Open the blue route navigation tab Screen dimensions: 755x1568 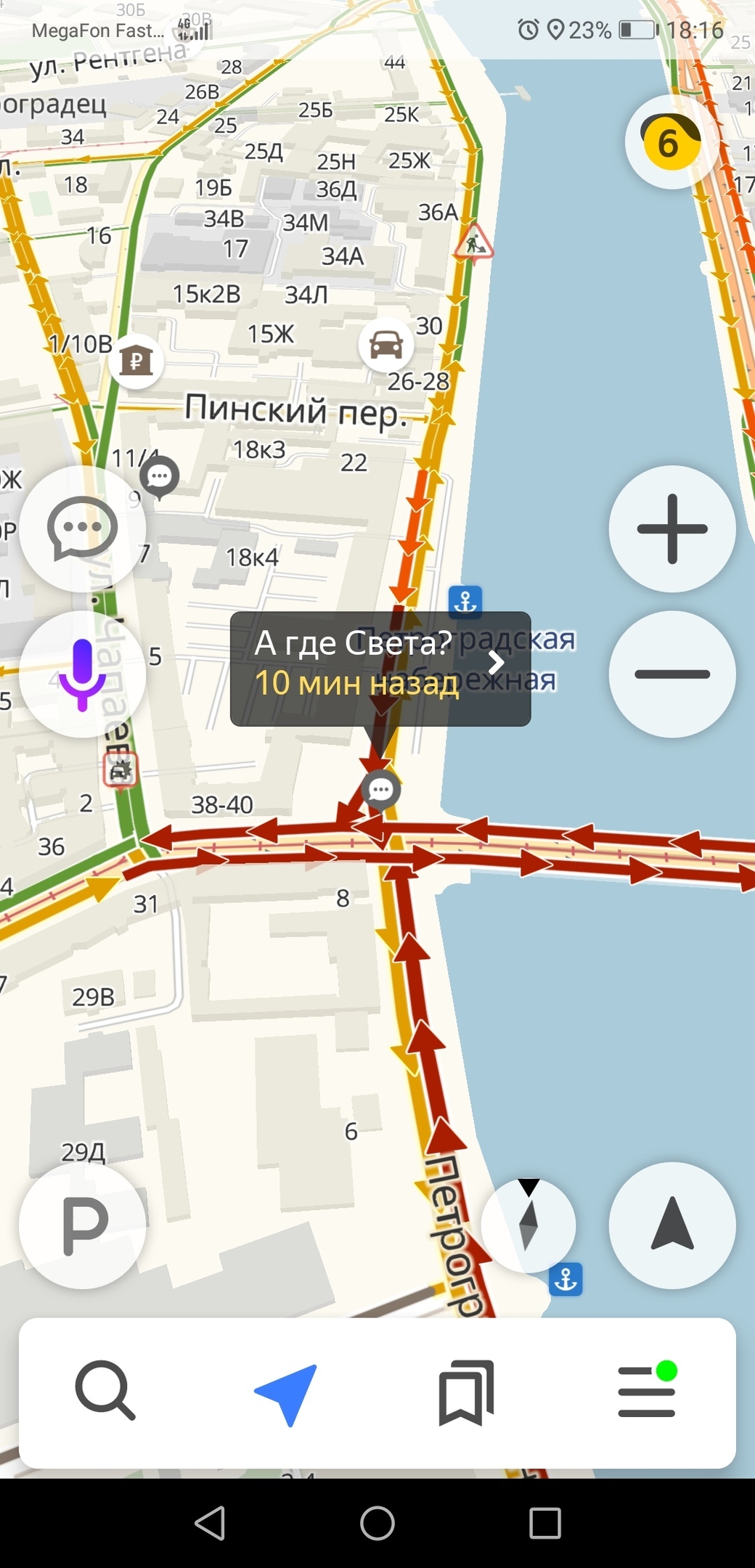287,1392
